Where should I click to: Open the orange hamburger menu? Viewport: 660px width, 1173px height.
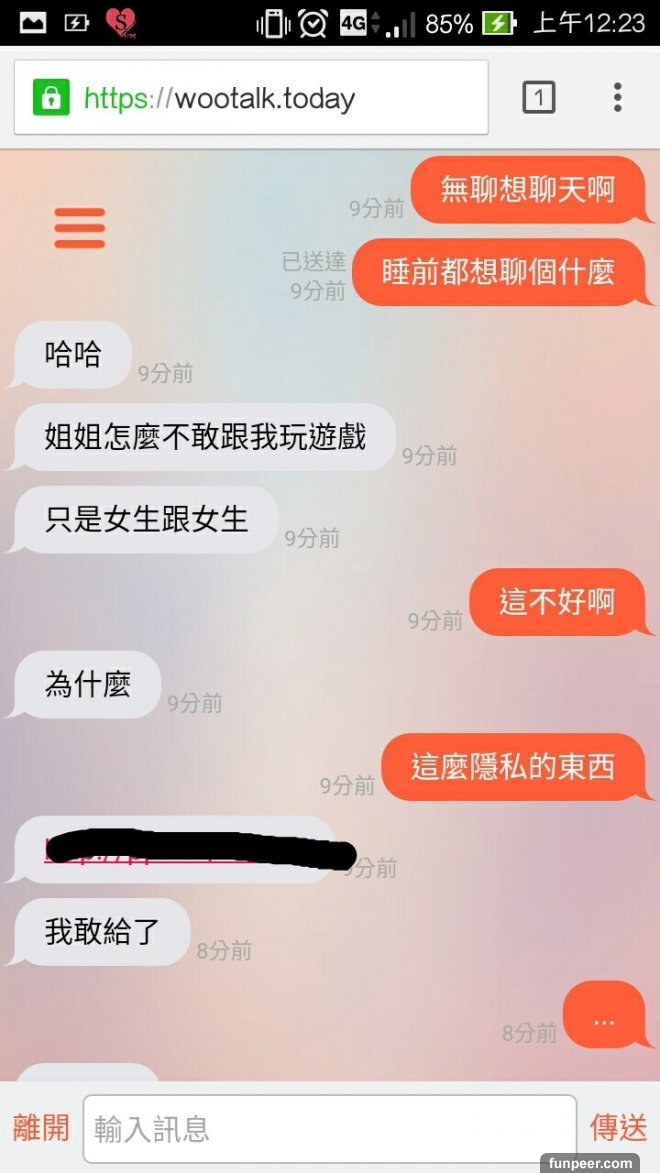point(79,228)
